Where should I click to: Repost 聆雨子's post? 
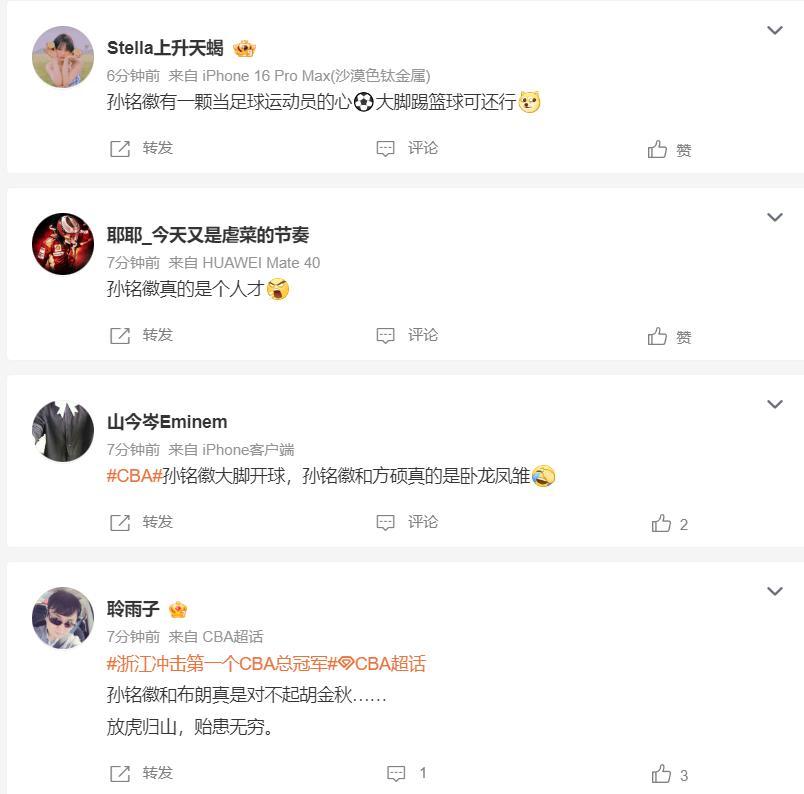point(141,773)
